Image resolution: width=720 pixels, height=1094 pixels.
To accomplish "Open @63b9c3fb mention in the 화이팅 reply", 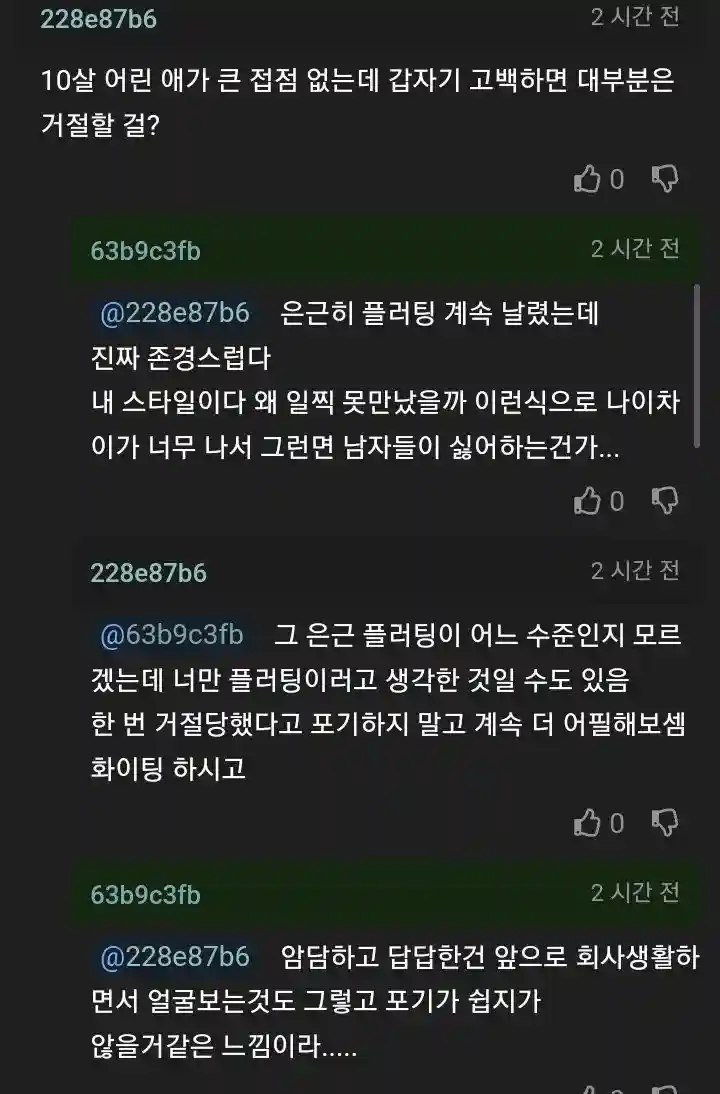I will [x=172, y=634].
